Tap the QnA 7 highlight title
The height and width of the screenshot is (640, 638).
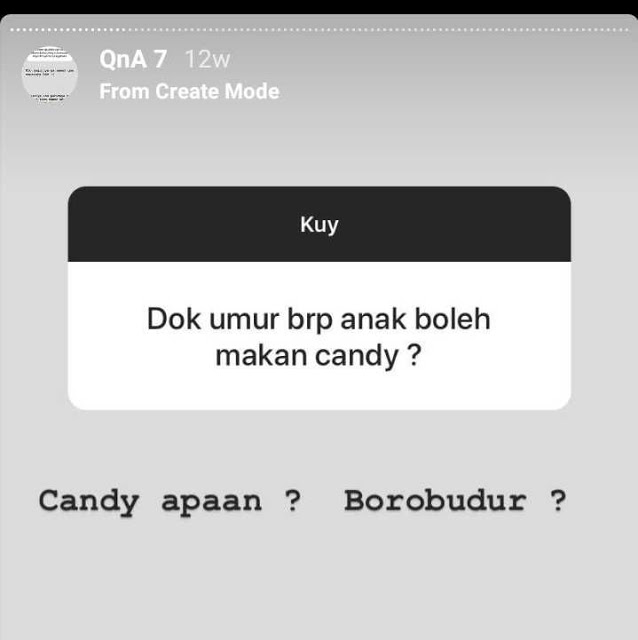[x=133, y=59]
